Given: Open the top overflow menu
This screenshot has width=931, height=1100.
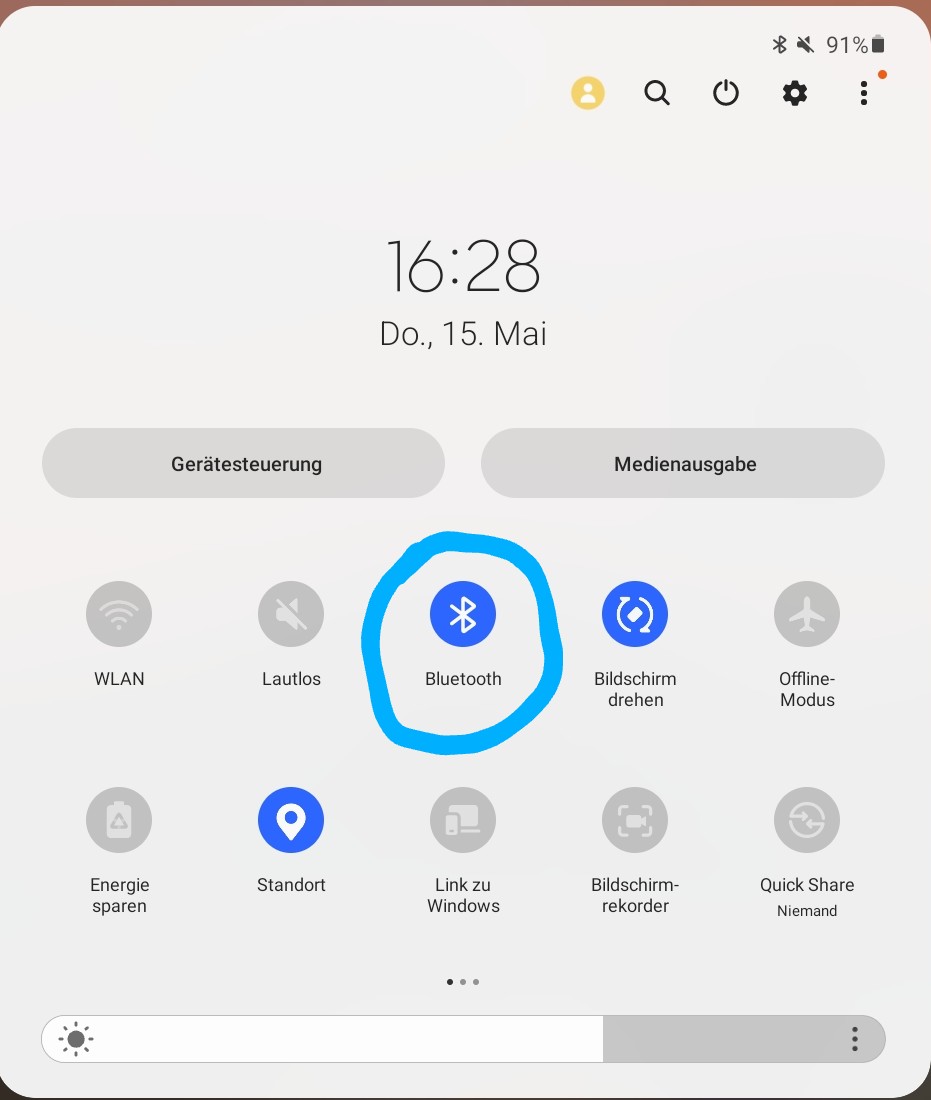Looking at the screenshot, I should (x=864, y=93).
